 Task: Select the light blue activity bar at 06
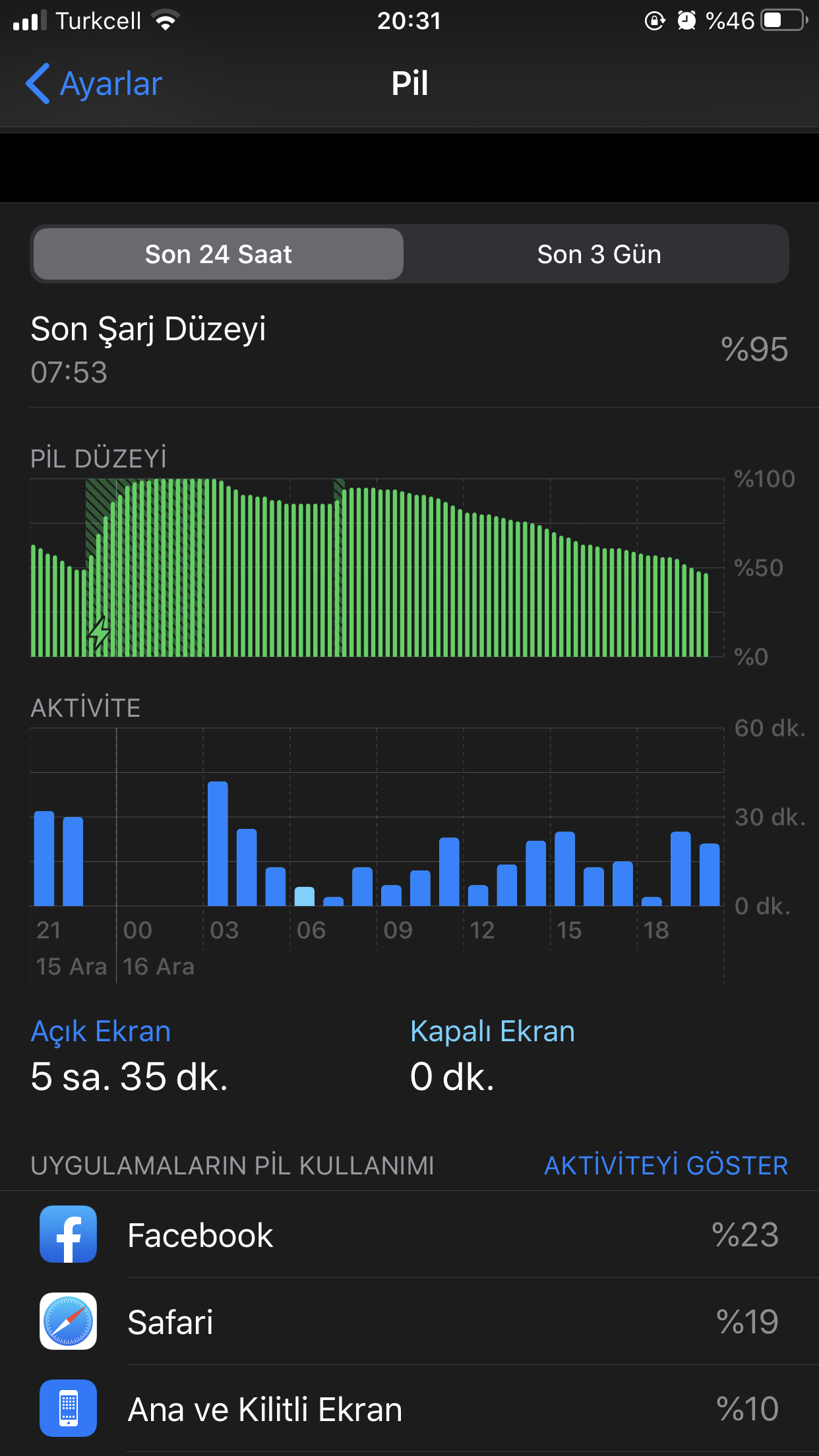[305, 896]
